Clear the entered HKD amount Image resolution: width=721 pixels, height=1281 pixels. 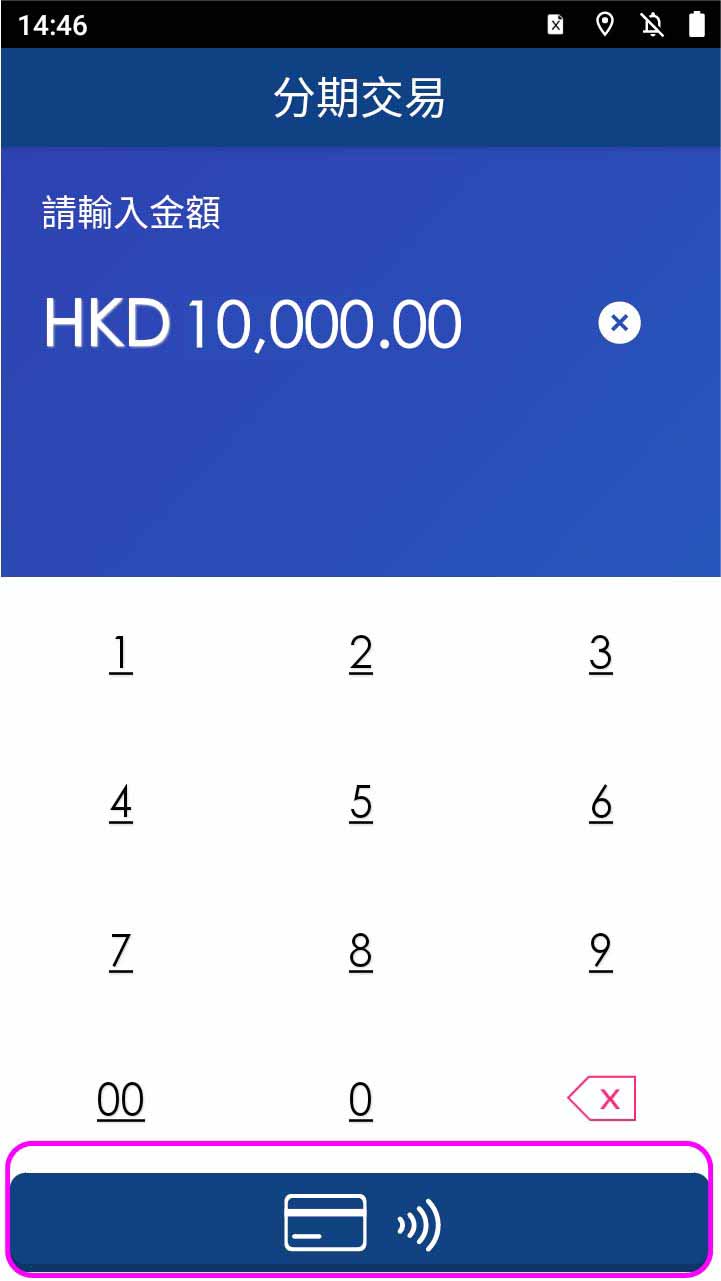point(619,323)
